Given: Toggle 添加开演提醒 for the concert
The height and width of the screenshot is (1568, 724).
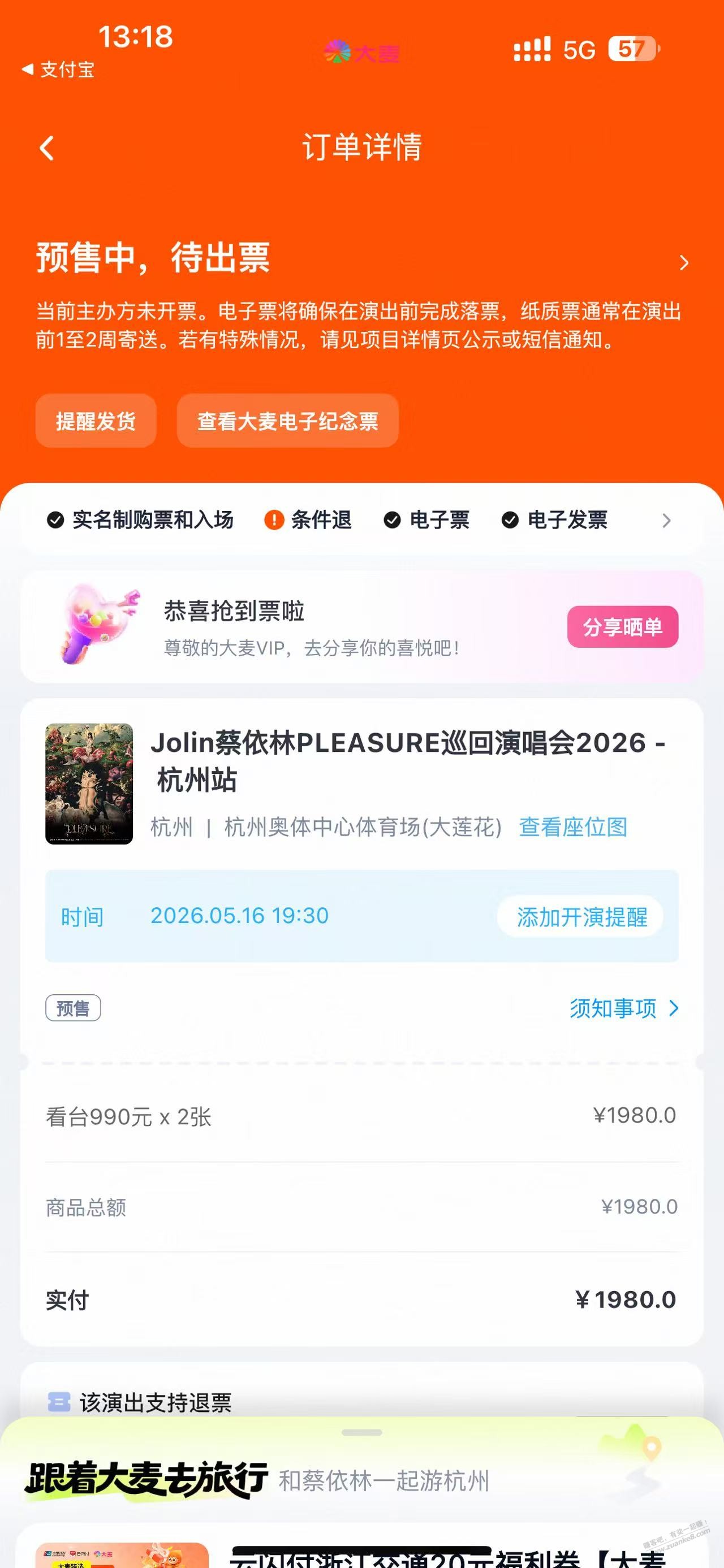Looking at the screenshot, I should point(580,916).
